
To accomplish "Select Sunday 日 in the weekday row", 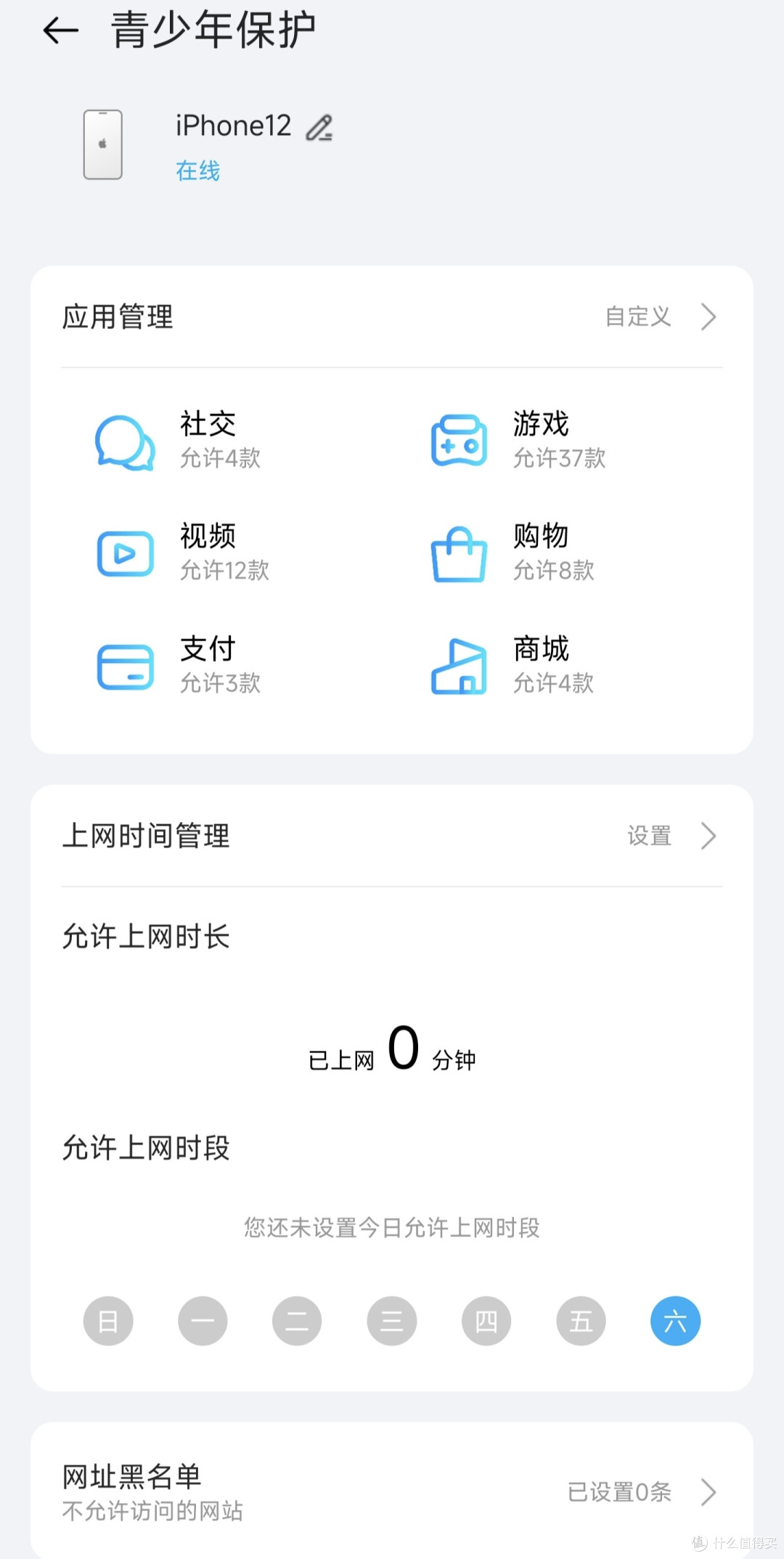I will [108, 1321].
